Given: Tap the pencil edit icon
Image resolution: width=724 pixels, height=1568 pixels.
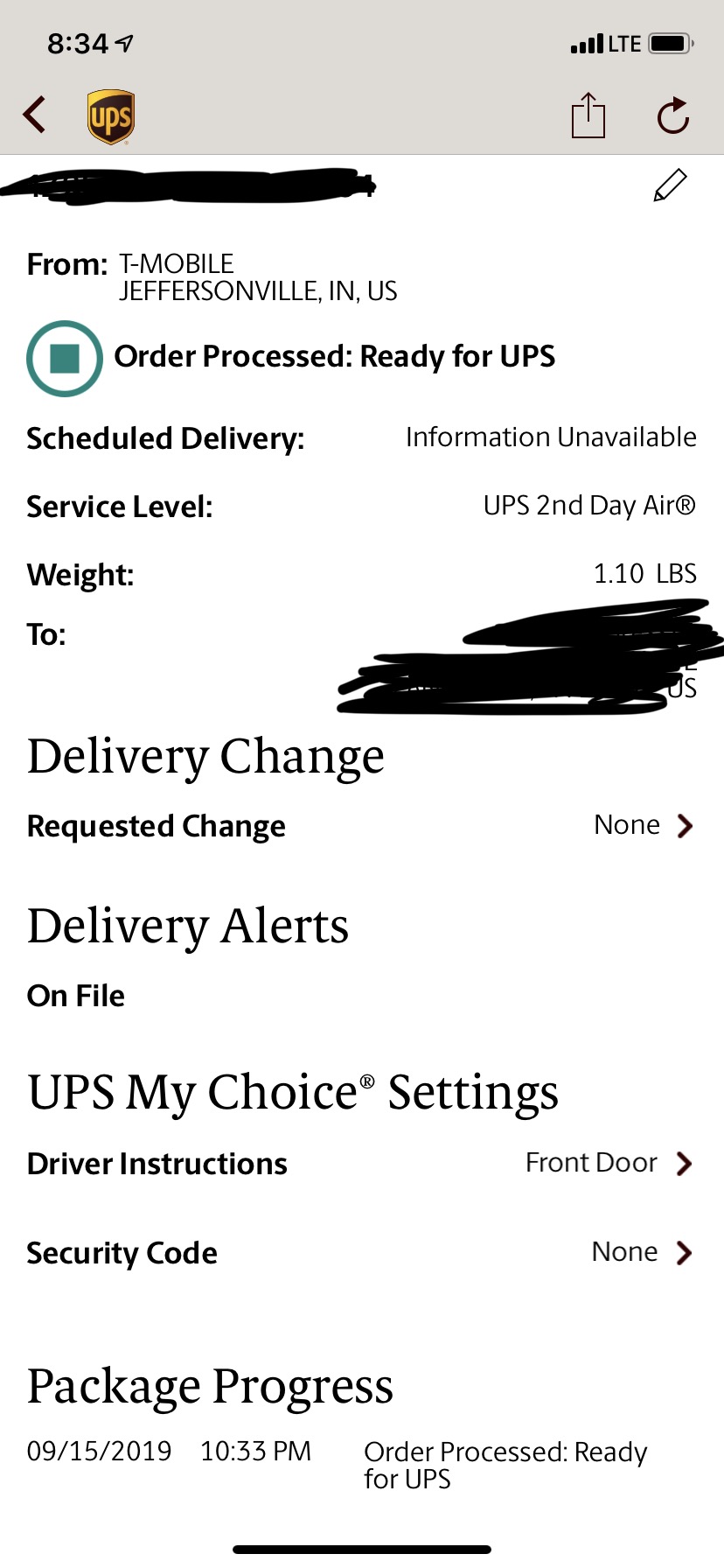Looking at the screenshot, I should click(670, 185).
